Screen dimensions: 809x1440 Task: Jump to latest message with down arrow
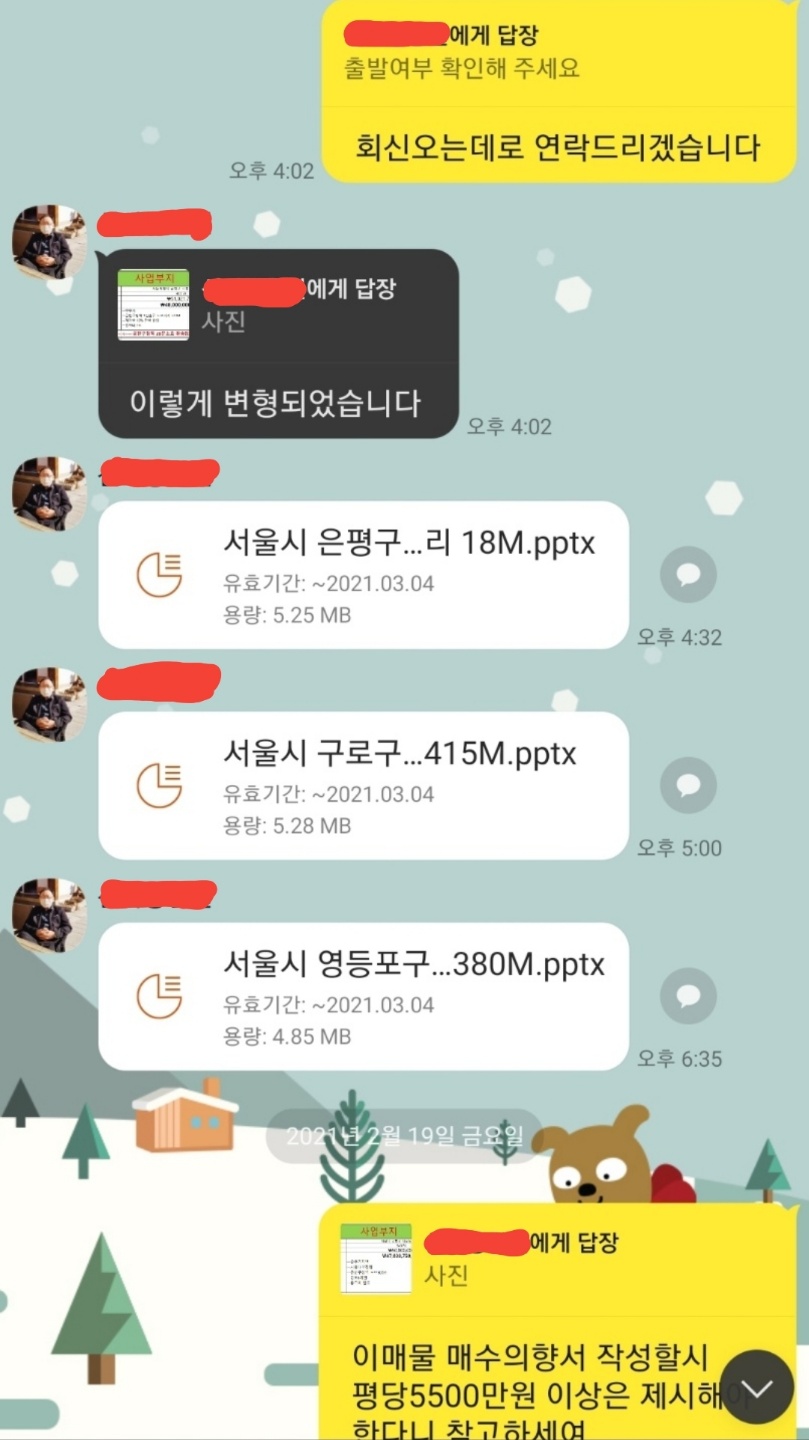pyautogui.click(x=757, y=1387)
